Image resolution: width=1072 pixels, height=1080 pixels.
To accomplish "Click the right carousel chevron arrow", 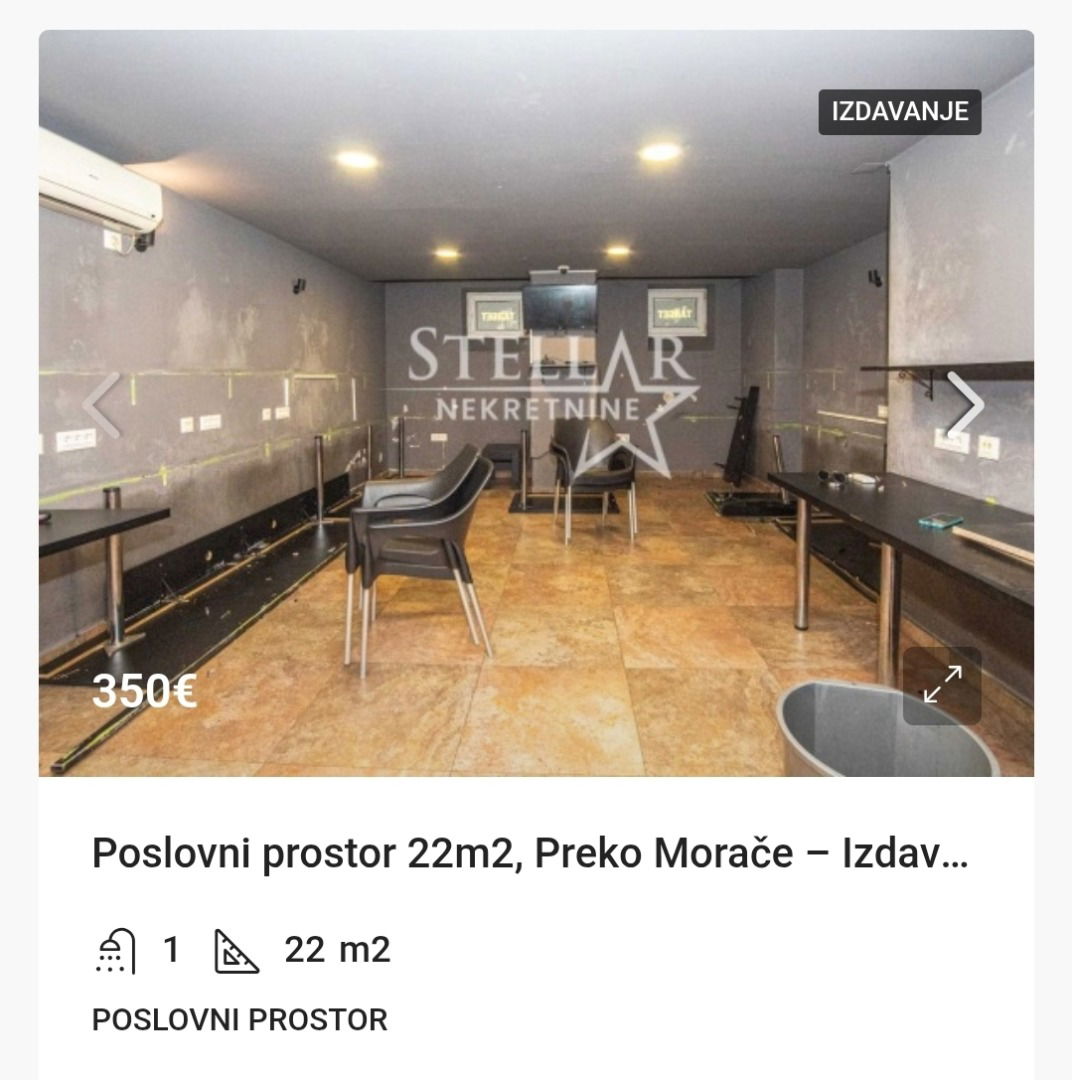I will pos(966,405).
